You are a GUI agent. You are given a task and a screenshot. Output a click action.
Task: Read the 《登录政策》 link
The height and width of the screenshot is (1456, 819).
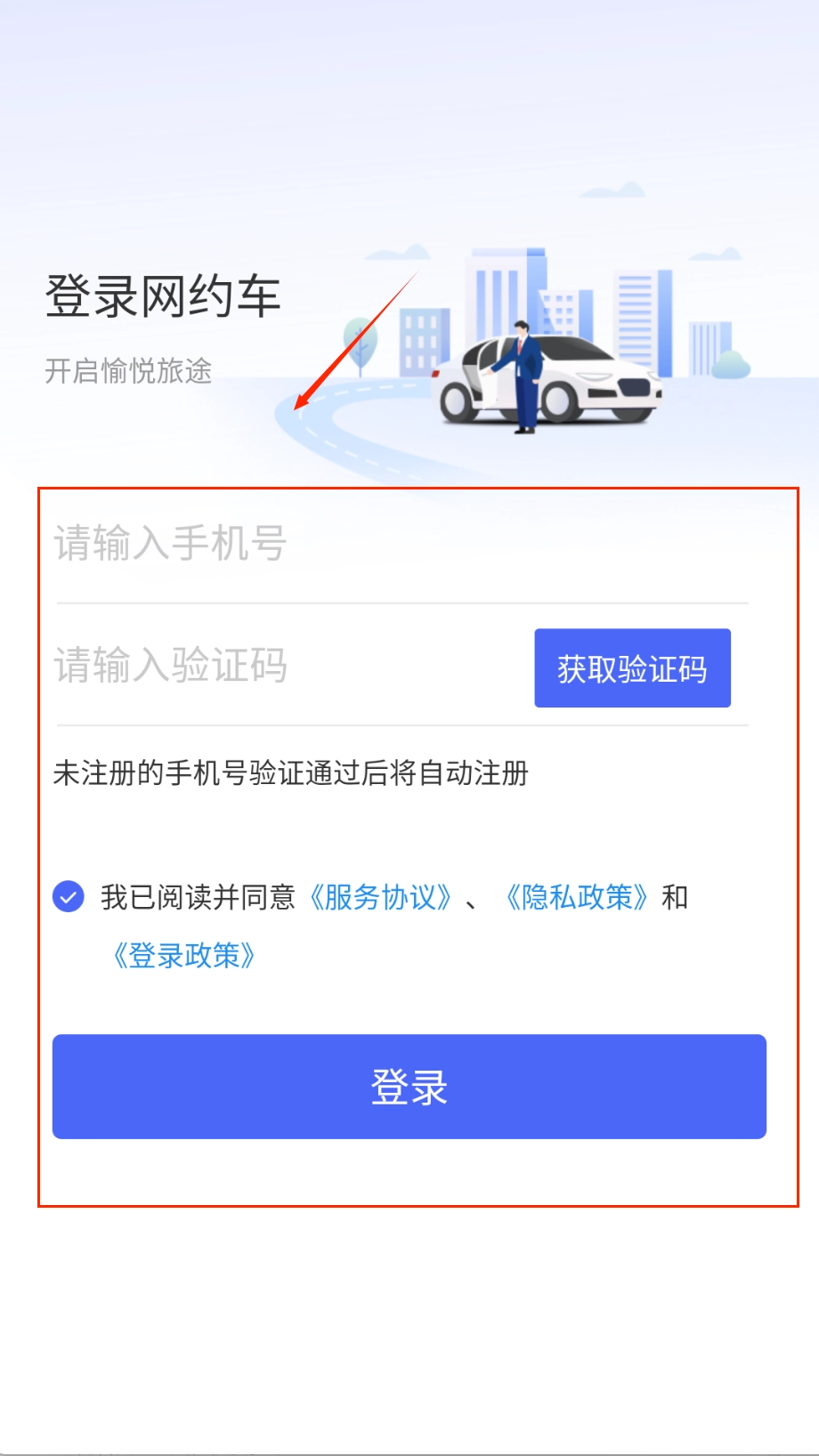pos(183,956)
